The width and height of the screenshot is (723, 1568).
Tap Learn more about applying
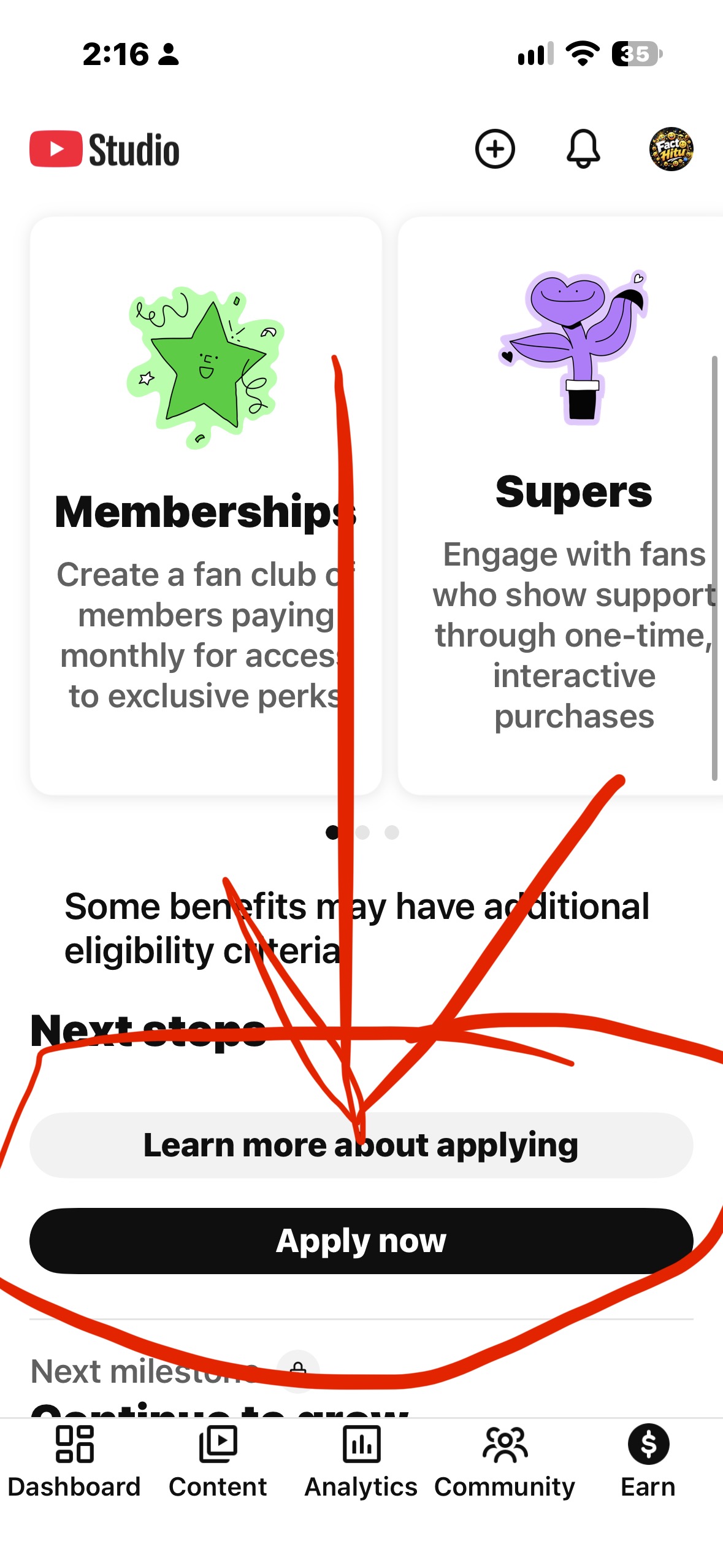pos(361,1145)
